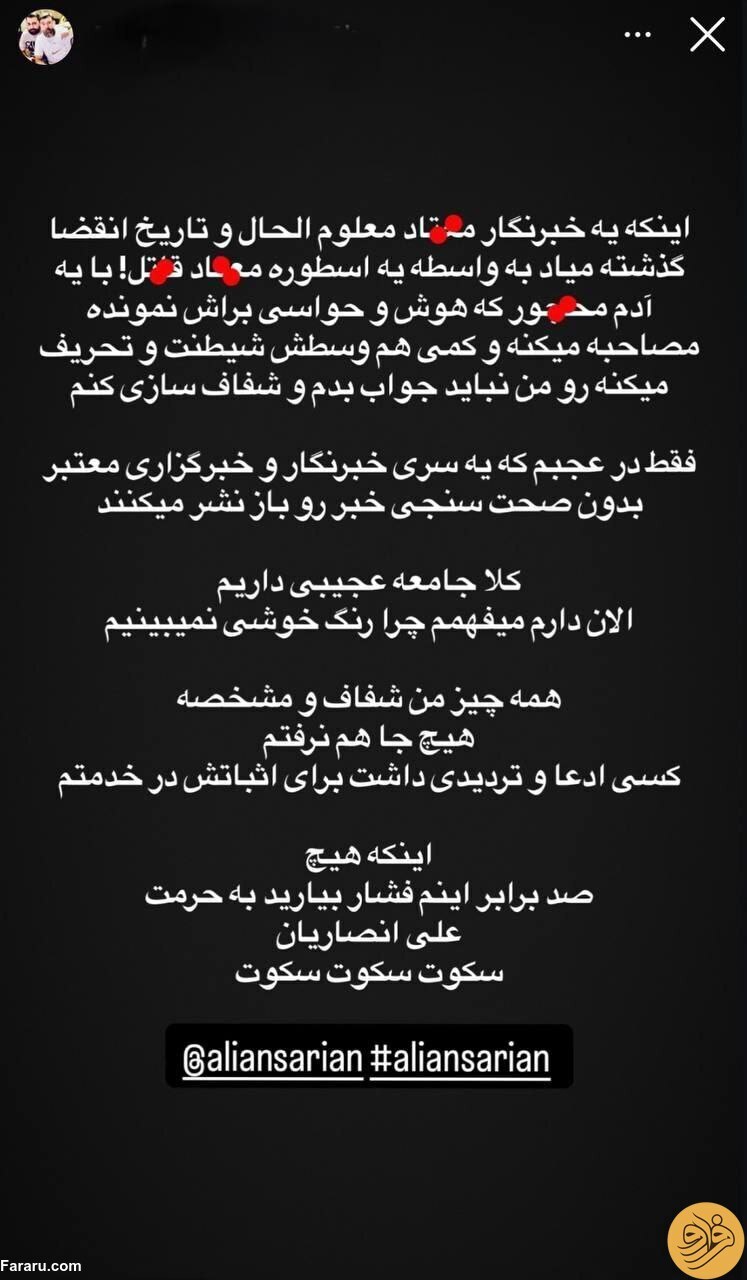Click the line کلا جامعه عجیبی داریم
The image size is (747, 1280).
(373, 576)
